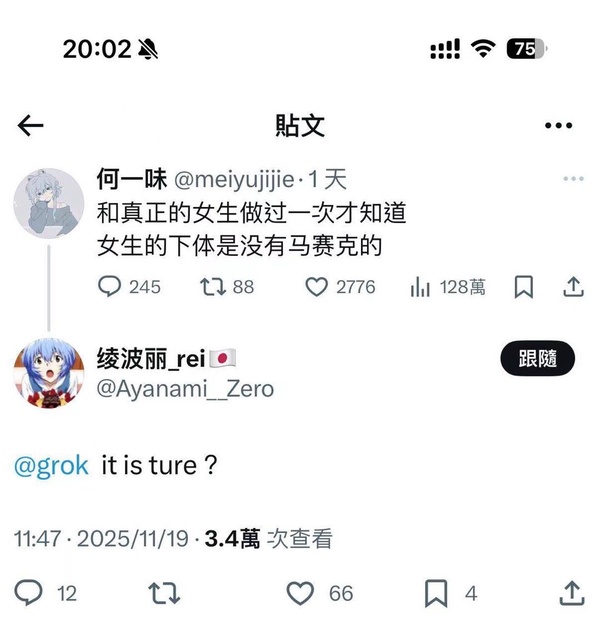
Task: View analytics for 何一味's post
Action: point(420,287)
